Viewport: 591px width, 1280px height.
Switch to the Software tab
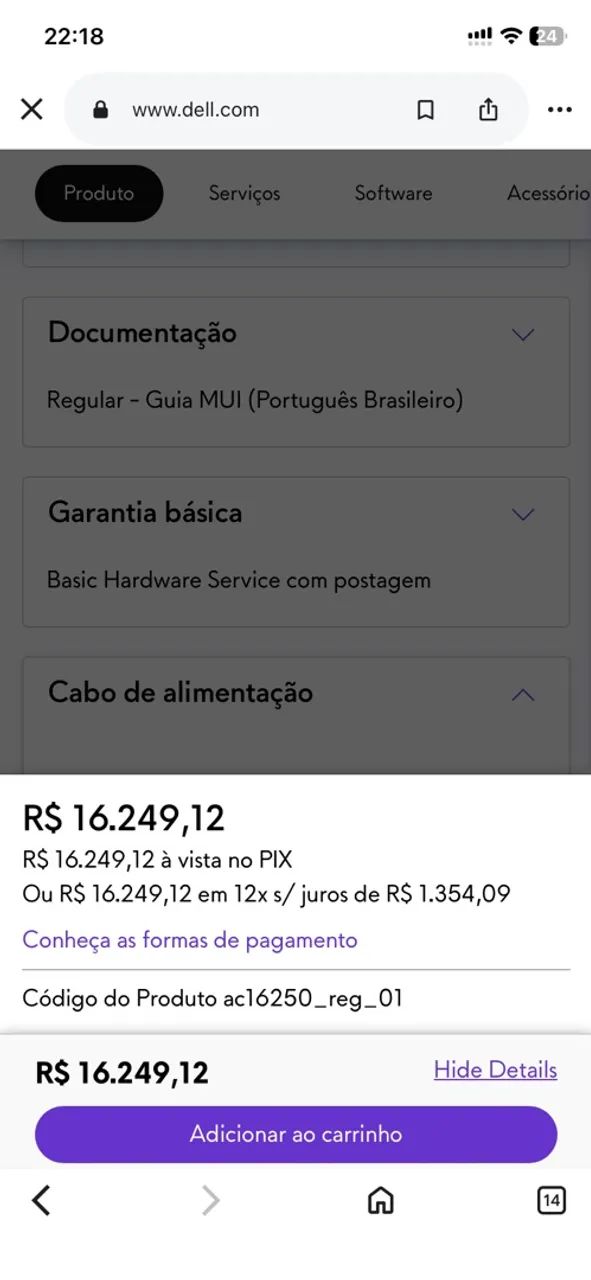coord(393,193)
